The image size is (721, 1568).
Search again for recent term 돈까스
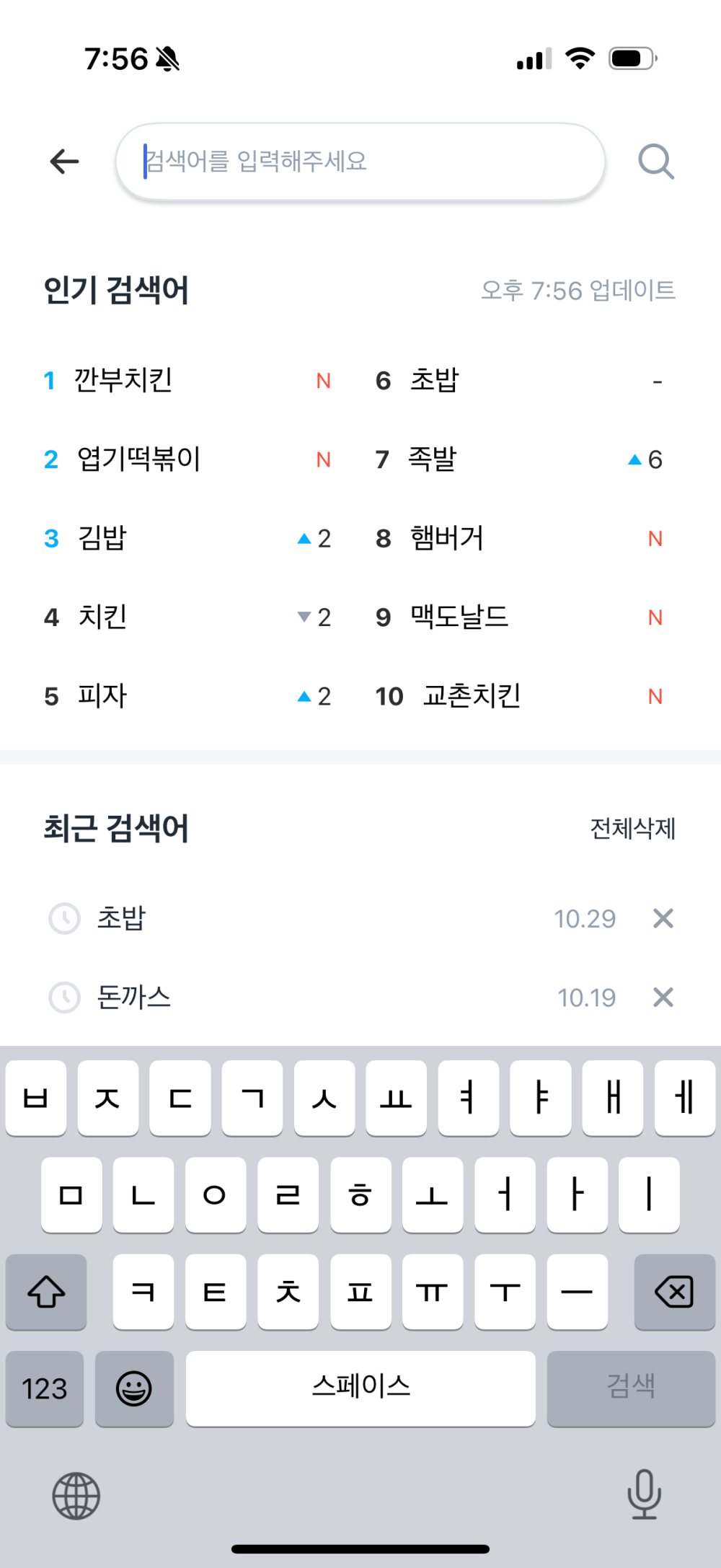pyautogui.click(x=134, y=997)
